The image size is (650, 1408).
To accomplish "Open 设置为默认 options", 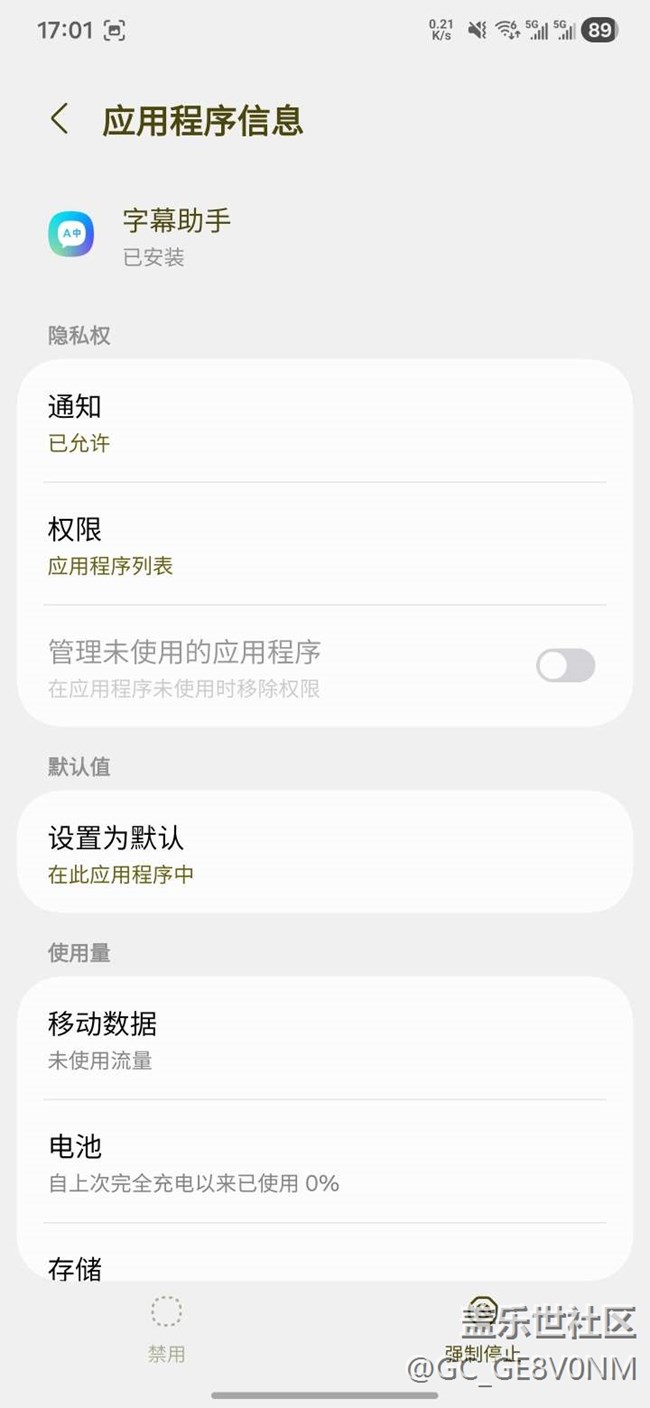I will (x=324, y=854).
